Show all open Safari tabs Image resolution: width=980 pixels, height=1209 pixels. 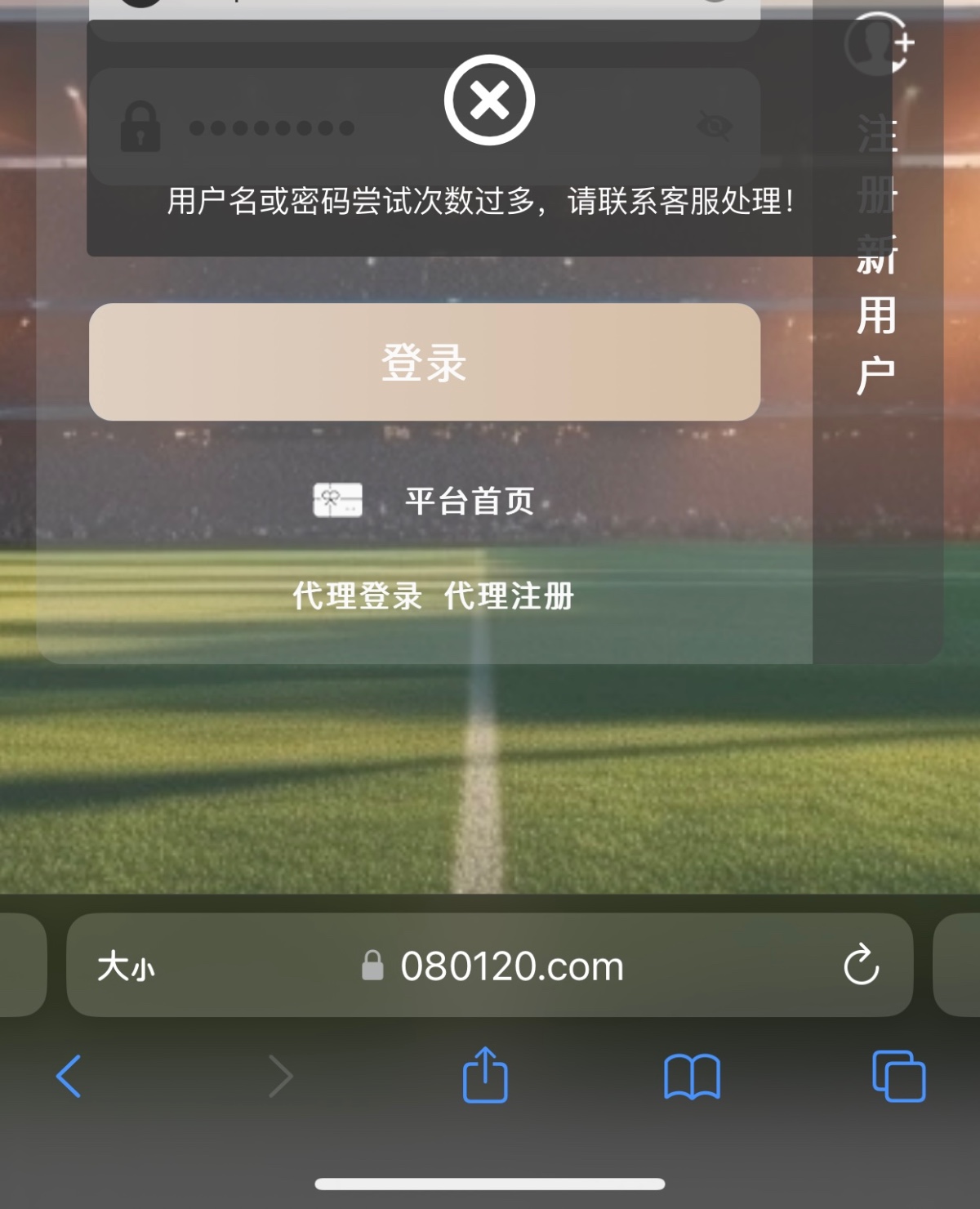click(x=898, y=1076)
